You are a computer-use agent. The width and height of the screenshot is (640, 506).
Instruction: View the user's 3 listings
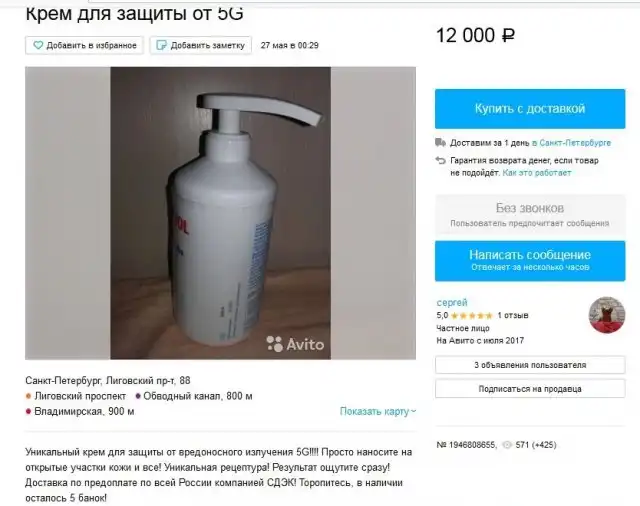(530, 365)
